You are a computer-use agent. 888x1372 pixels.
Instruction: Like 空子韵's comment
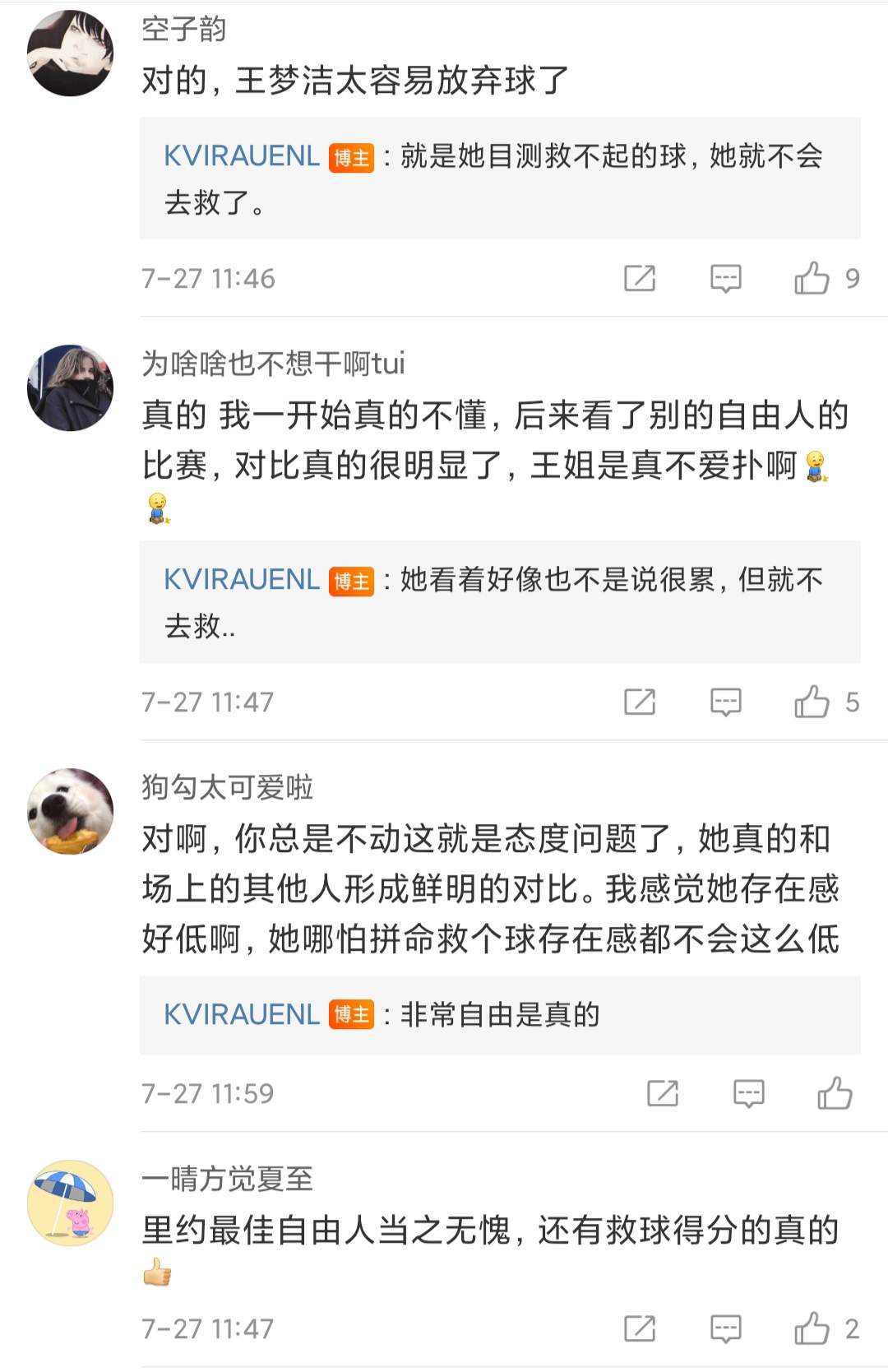click(812, 279)
